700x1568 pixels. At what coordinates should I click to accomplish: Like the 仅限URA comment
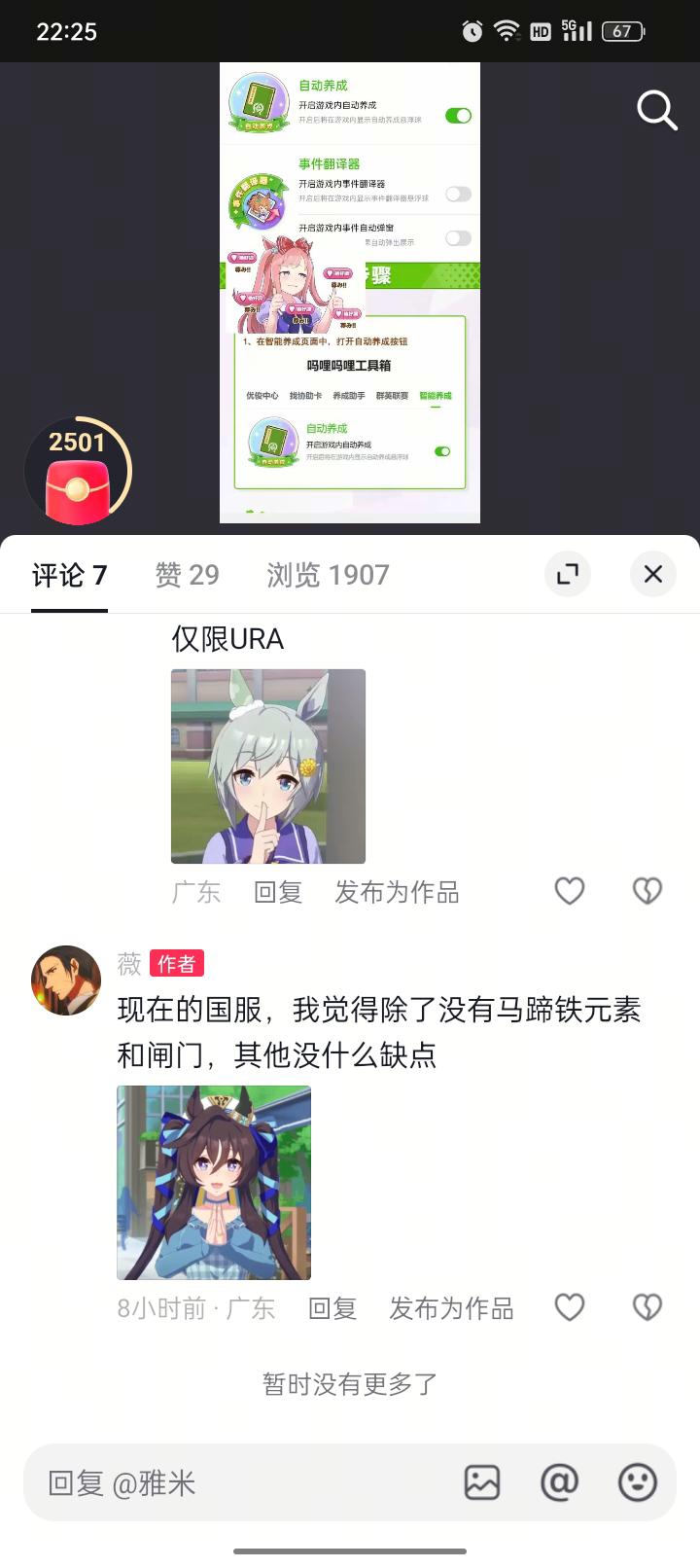[570, 891]
